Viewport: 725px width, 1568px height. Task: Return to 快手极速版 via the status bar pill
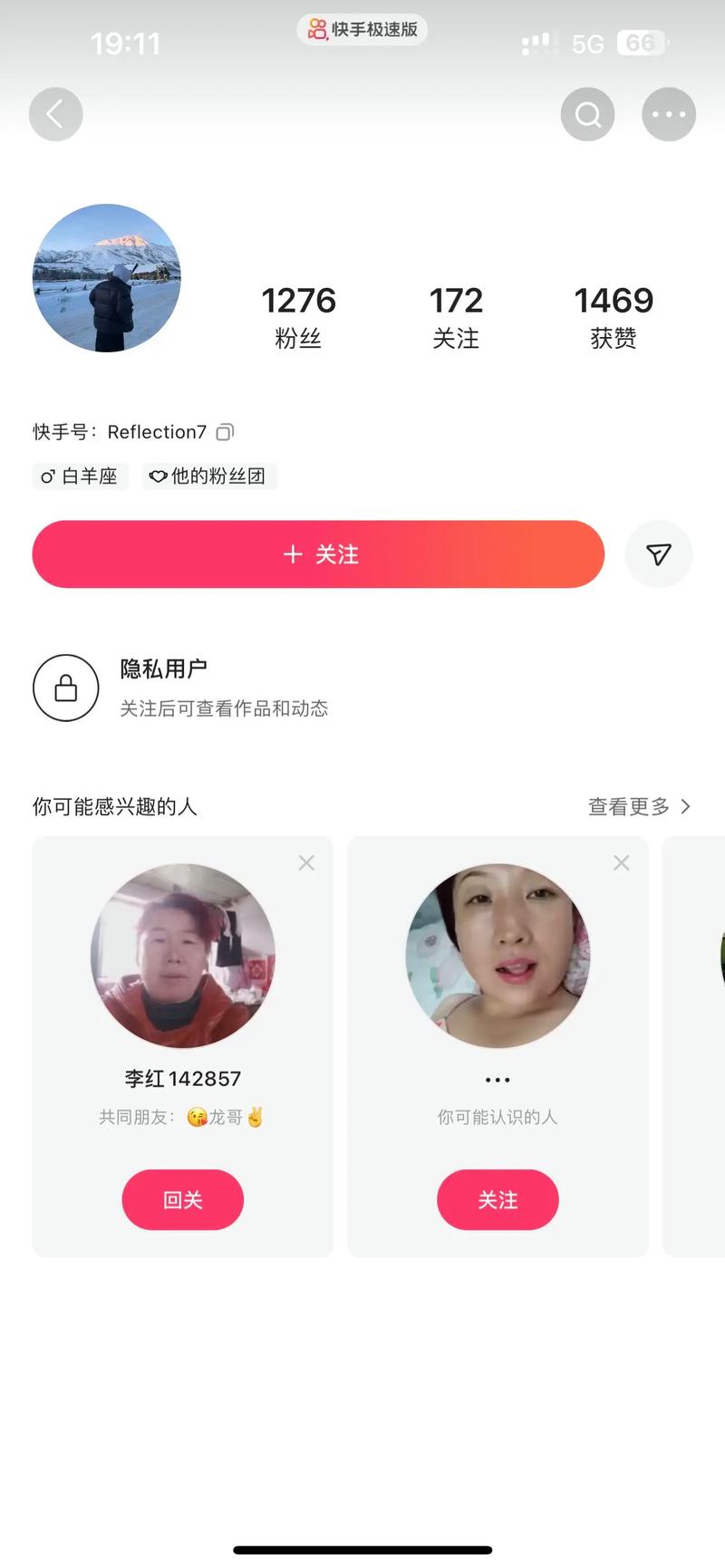pyautogui.click(x=362, y=30)
